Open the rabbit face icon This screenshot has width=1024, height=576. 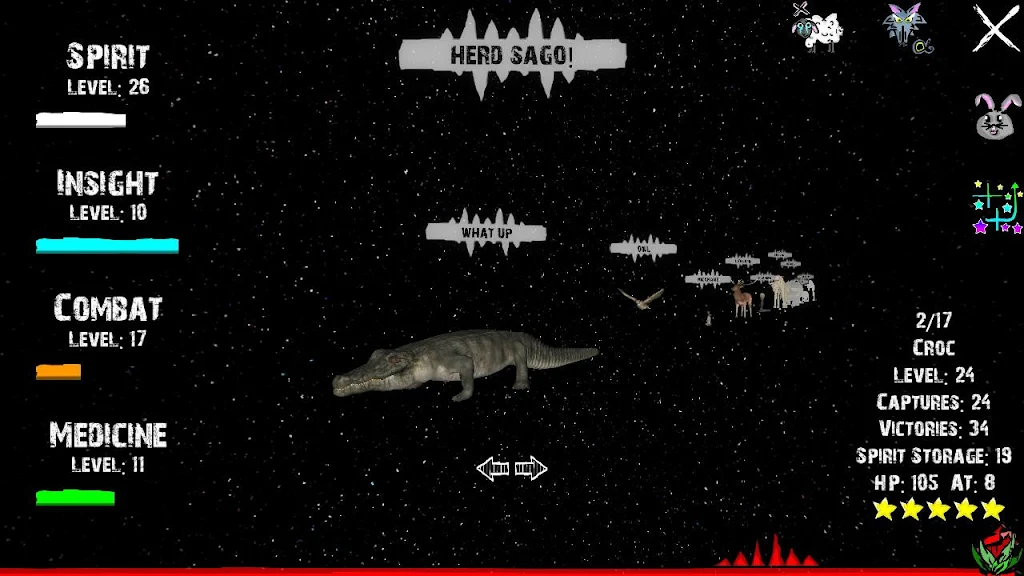tap(995, 117)
